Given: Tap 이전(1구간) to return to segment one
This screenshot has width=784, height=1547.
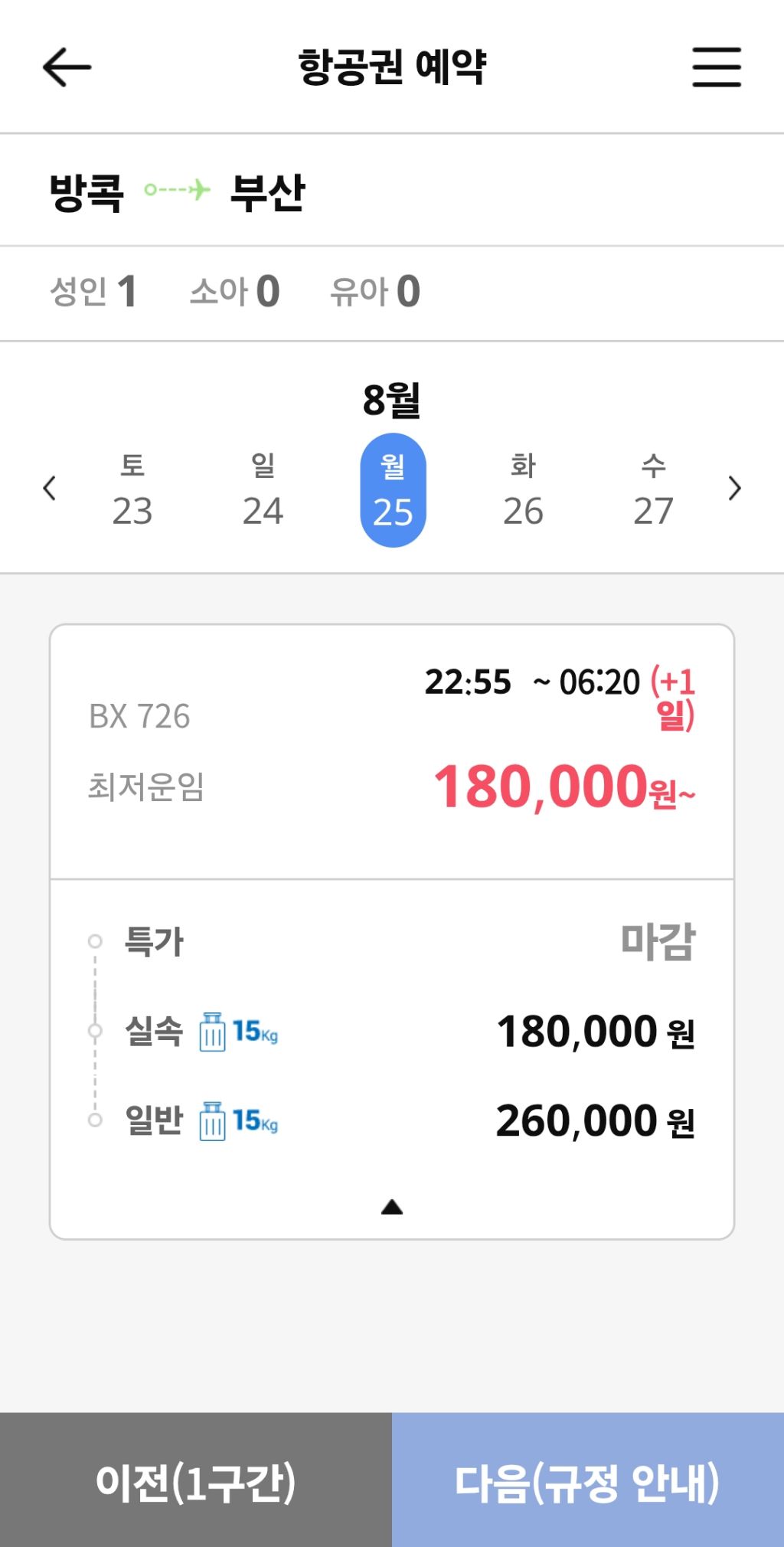Looking at the screenshot, I should point(196,1480).
